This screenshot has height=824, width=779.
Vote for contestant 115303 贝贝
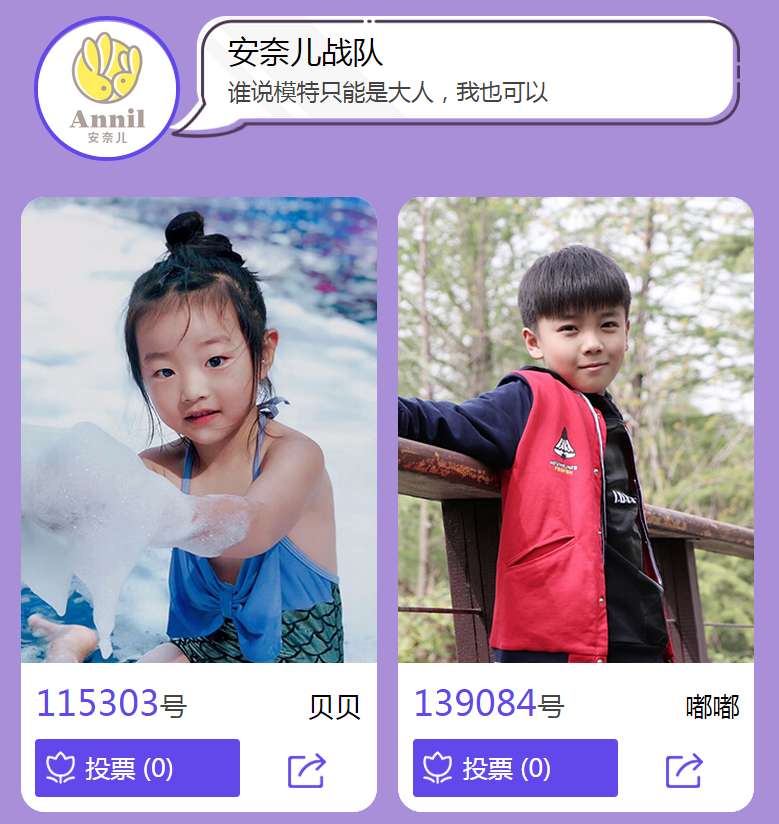(x=137, y=768)
